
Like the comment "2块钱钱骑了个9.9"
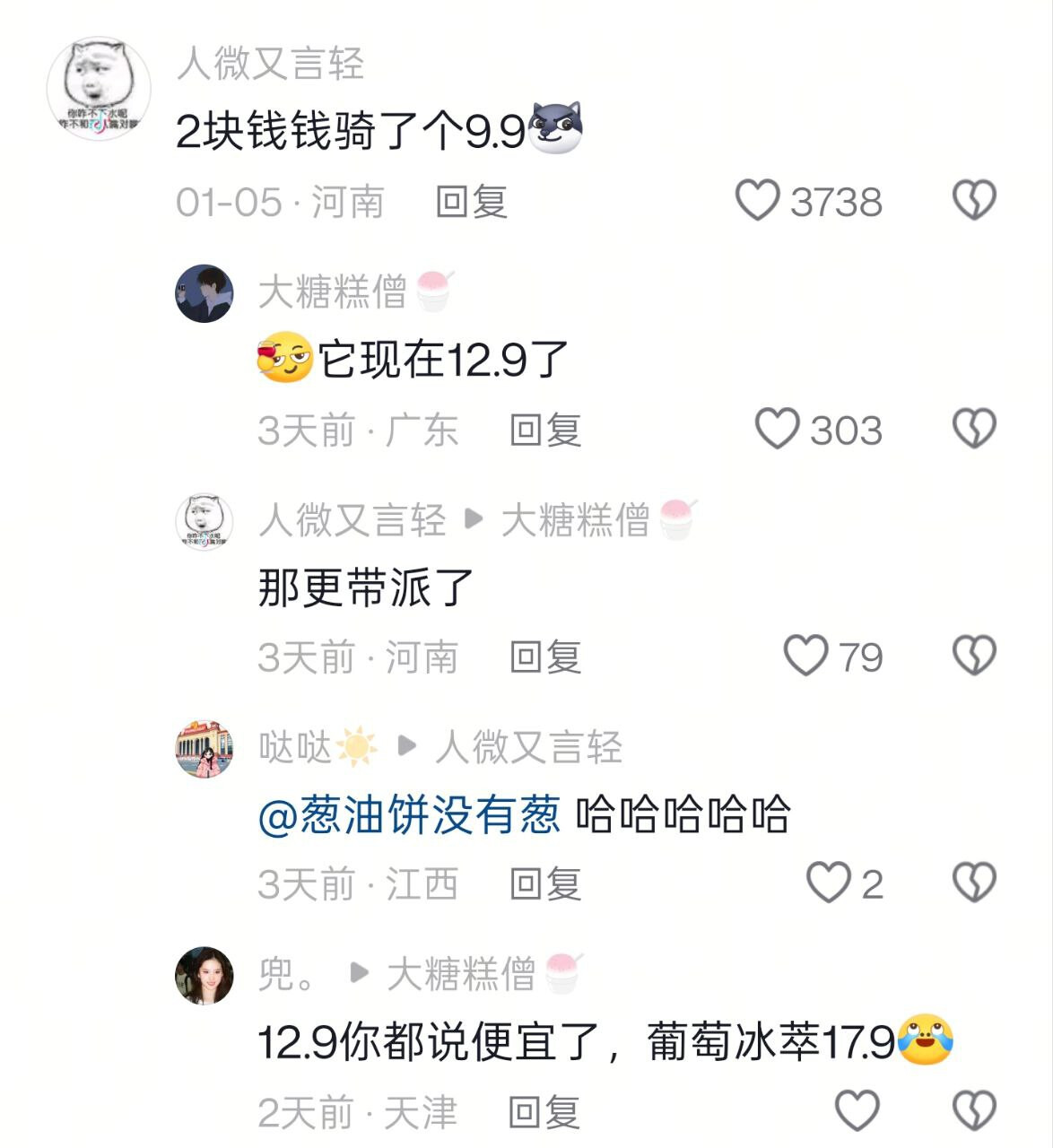pyautogui.click(x=757, y=200)
